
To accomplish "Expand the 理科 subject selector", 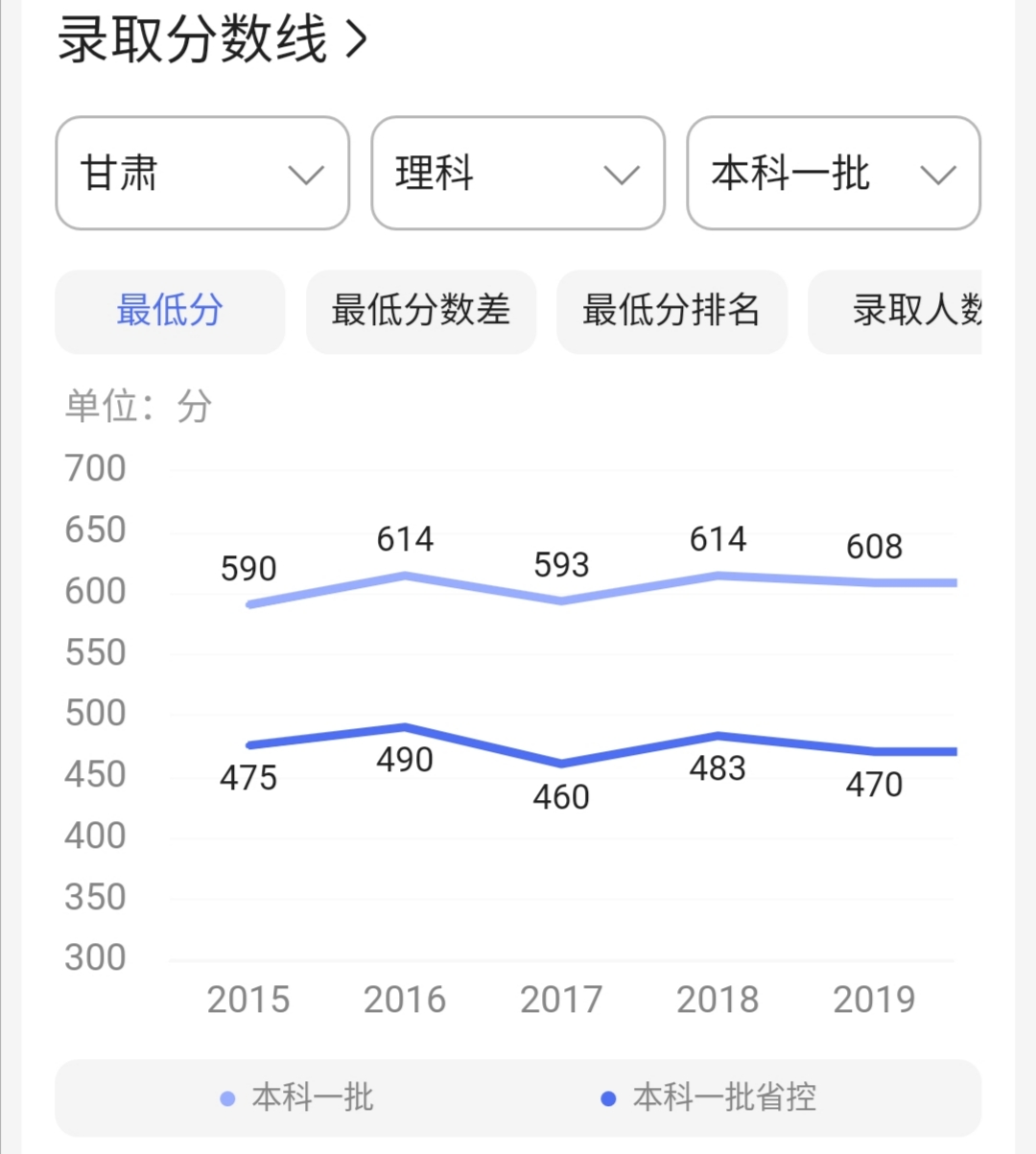I will coord(517,174).
